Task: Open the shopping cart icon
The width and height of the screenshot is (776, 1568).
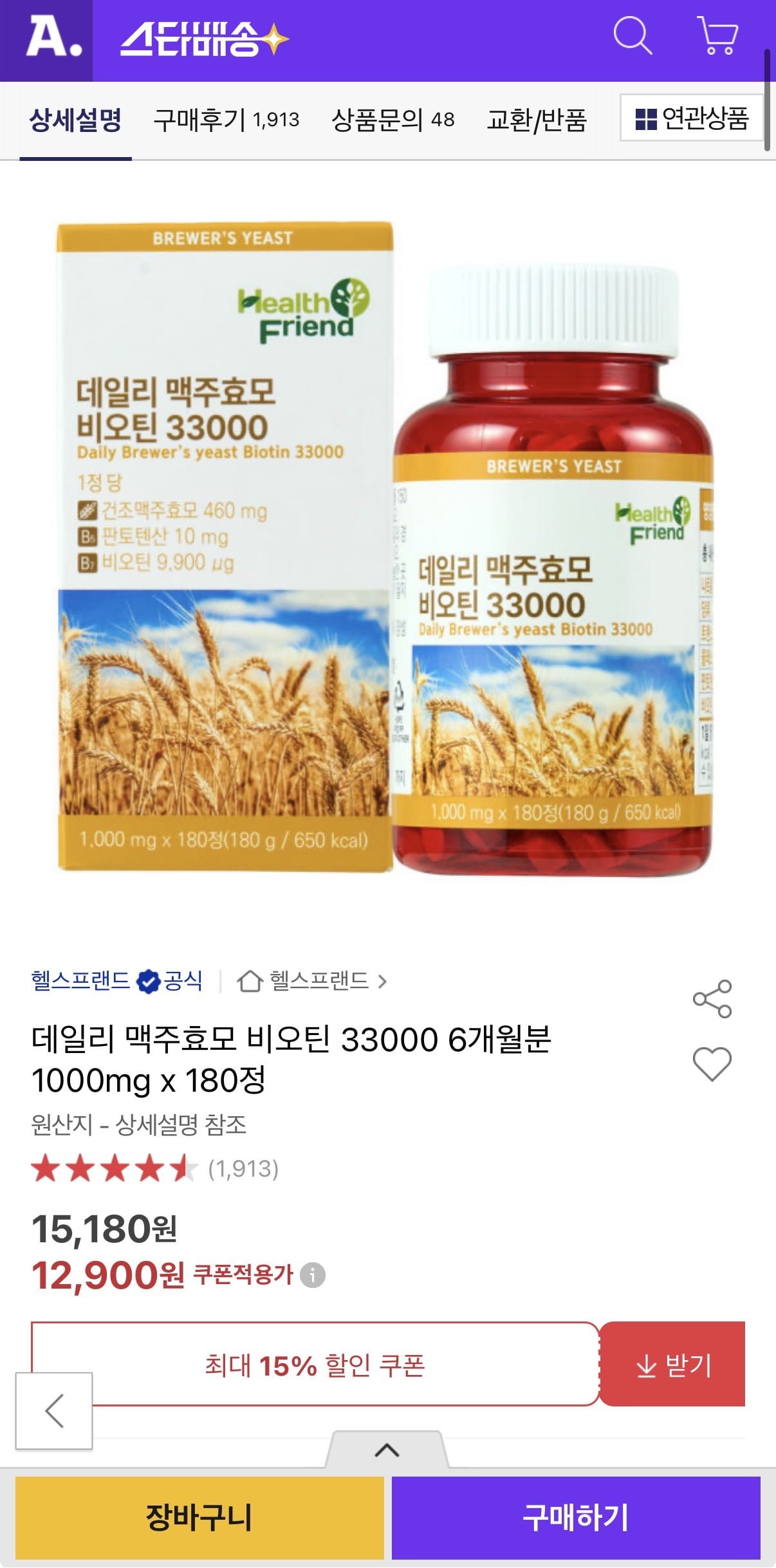Action: click(717, 36)
